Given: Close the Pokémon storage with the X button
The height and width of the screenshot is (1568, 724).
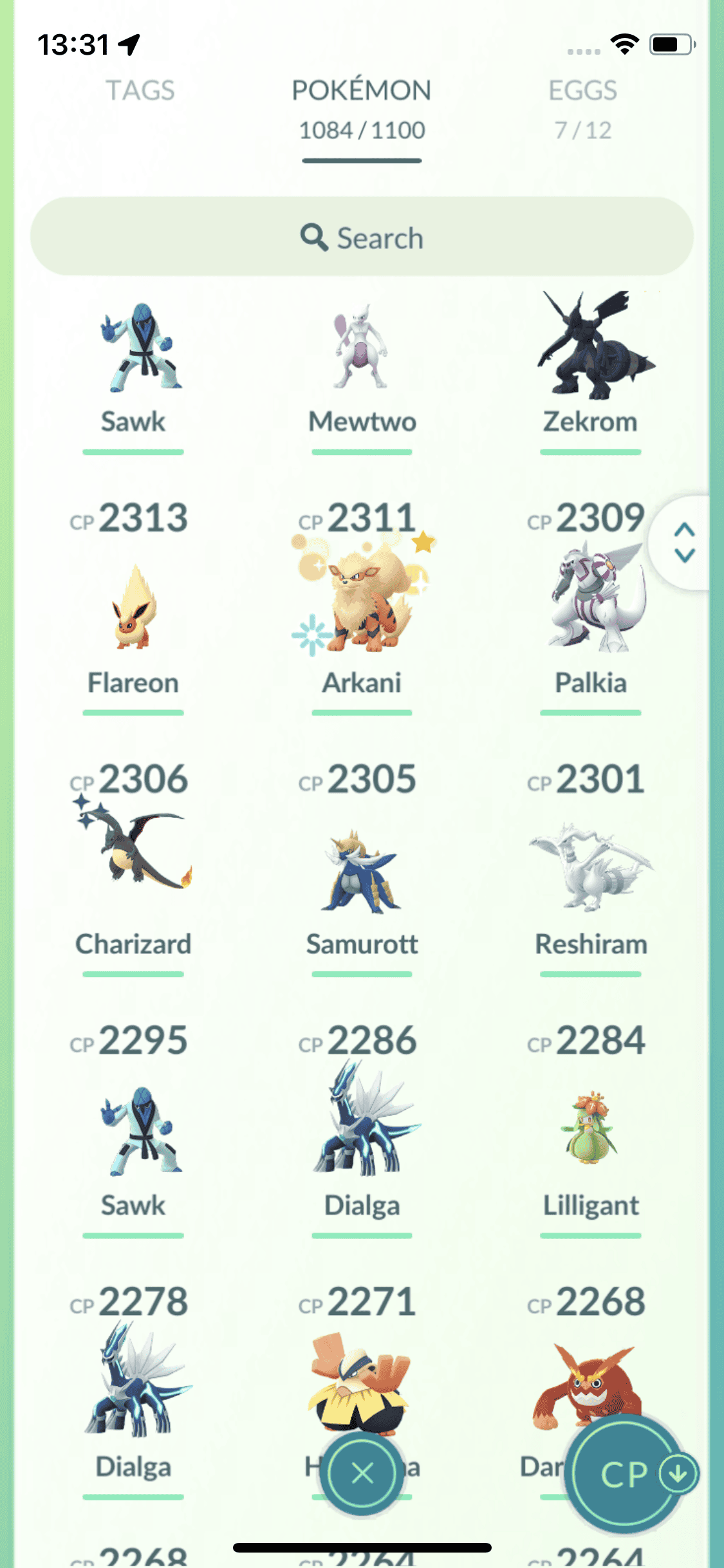Looking at the screenshot, I should coord(362,1473).
